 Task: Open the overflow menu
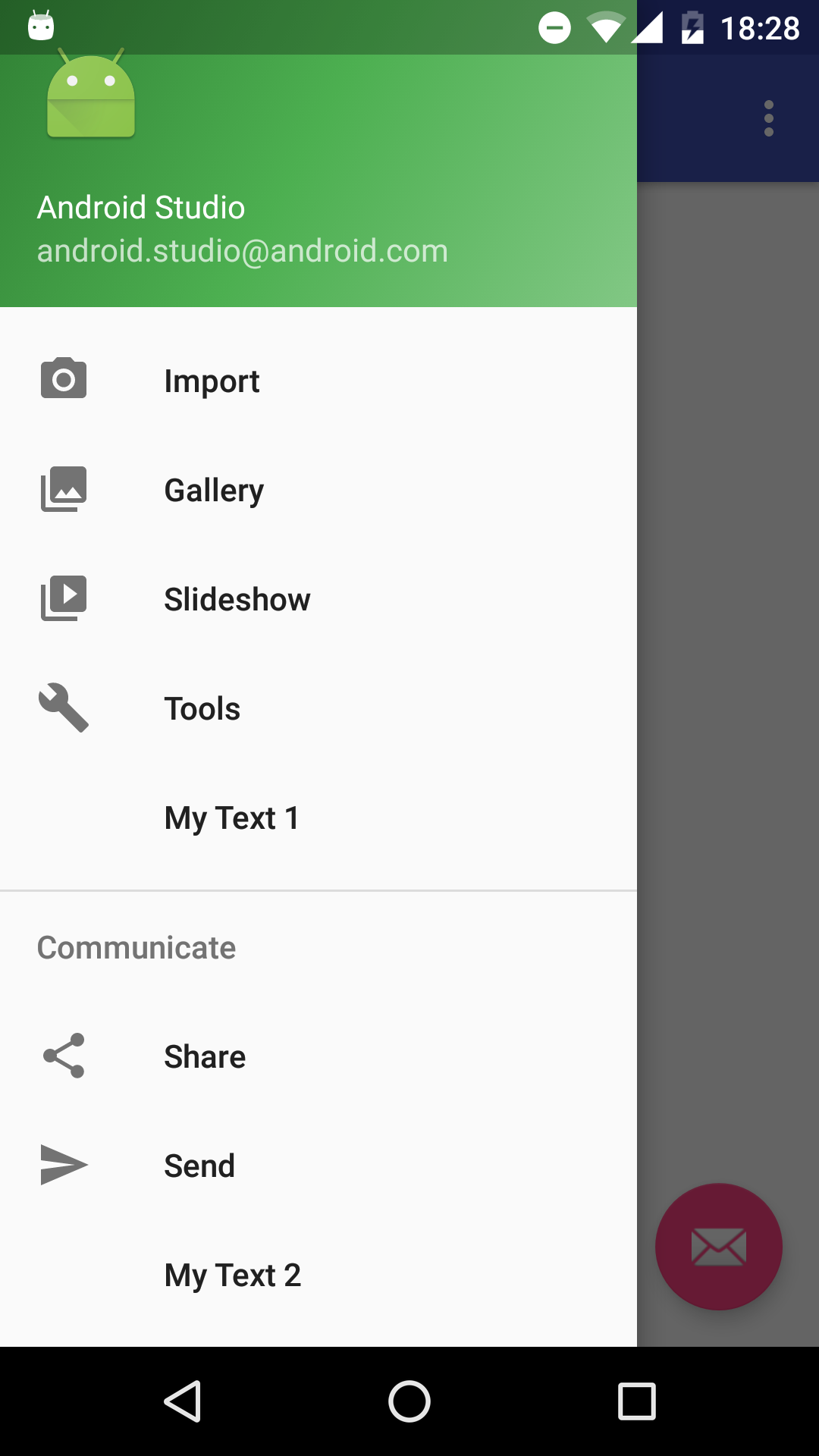769,118
